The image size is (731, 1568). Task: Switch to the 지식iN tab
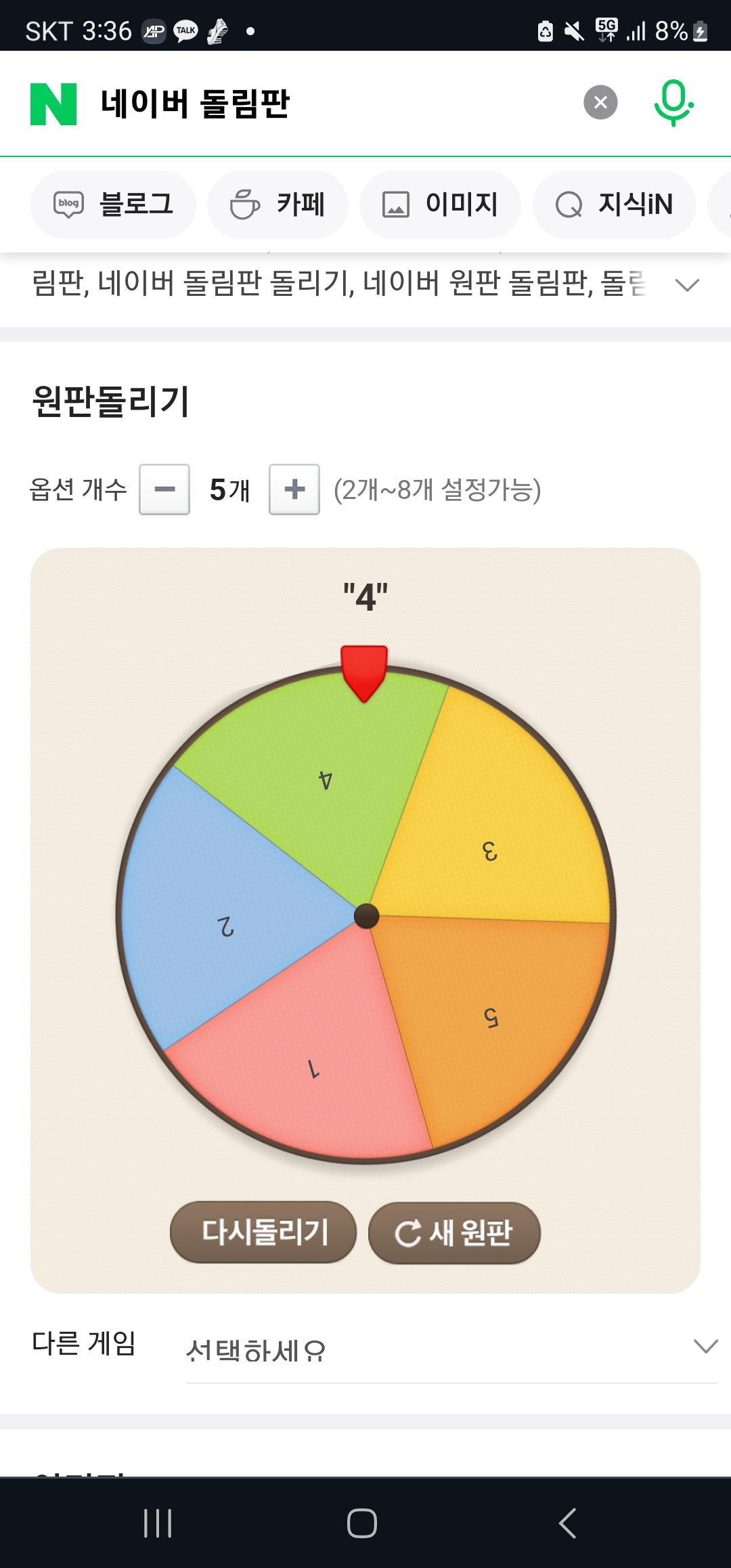[x=614, y=204]
